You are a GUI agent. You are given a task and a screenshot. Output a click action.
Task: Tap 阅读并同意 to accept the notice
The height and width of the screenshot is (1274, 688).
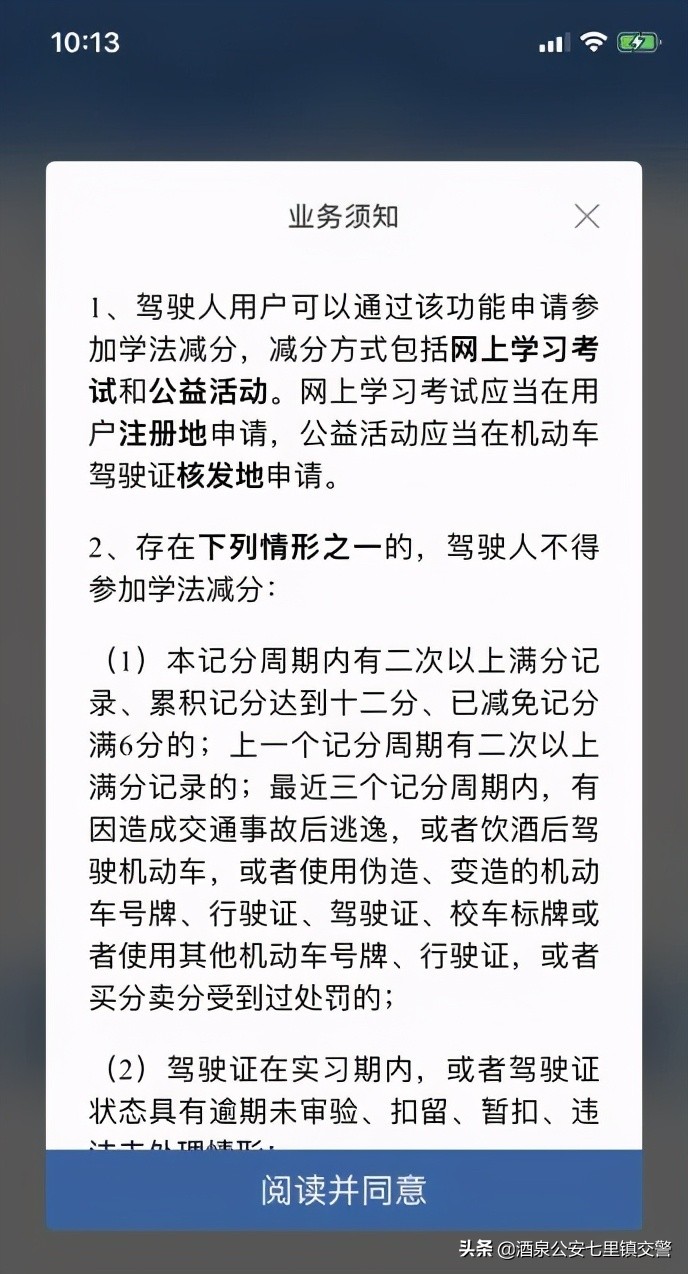coord(344,1189)
